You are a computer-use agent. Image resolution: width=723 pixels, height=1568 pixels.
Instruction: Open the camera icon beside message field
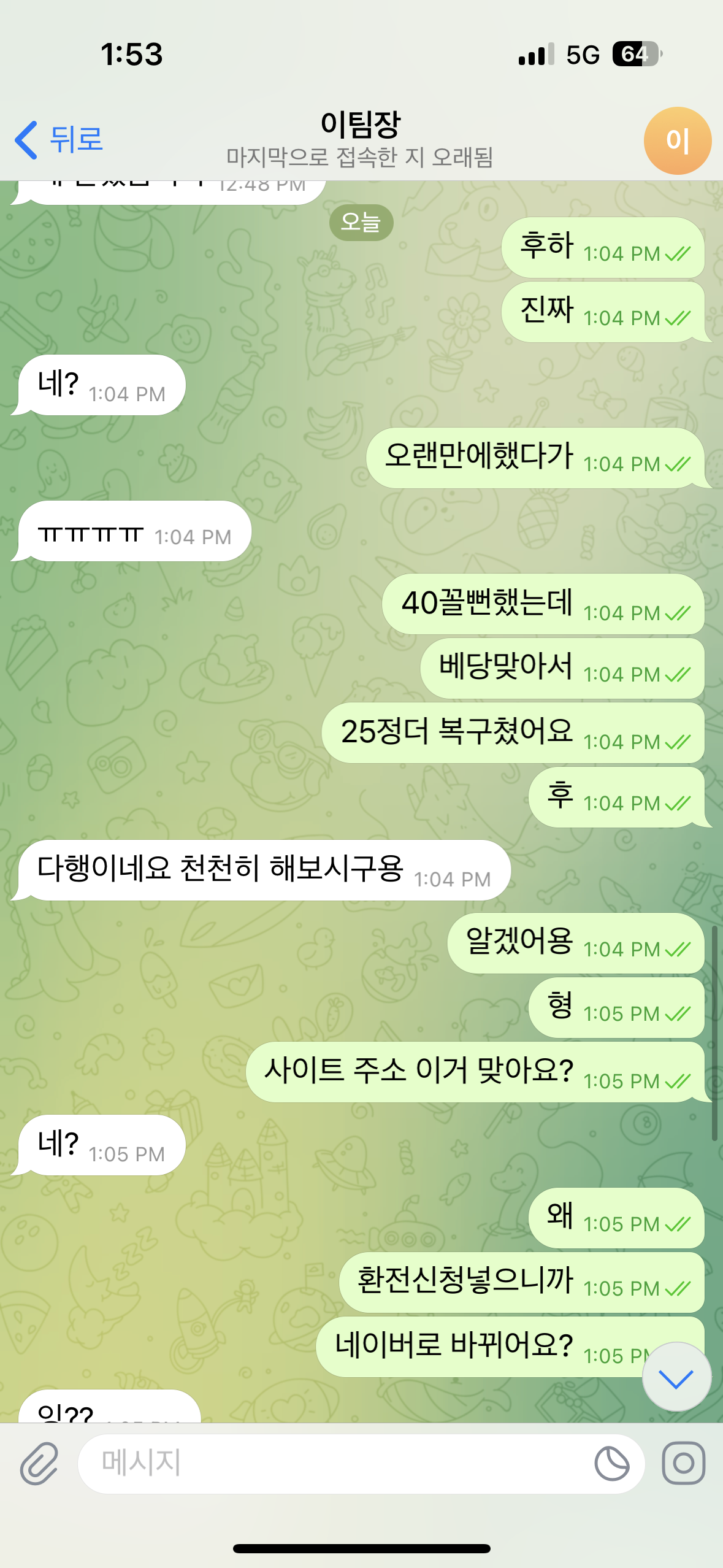(683, 1464)
